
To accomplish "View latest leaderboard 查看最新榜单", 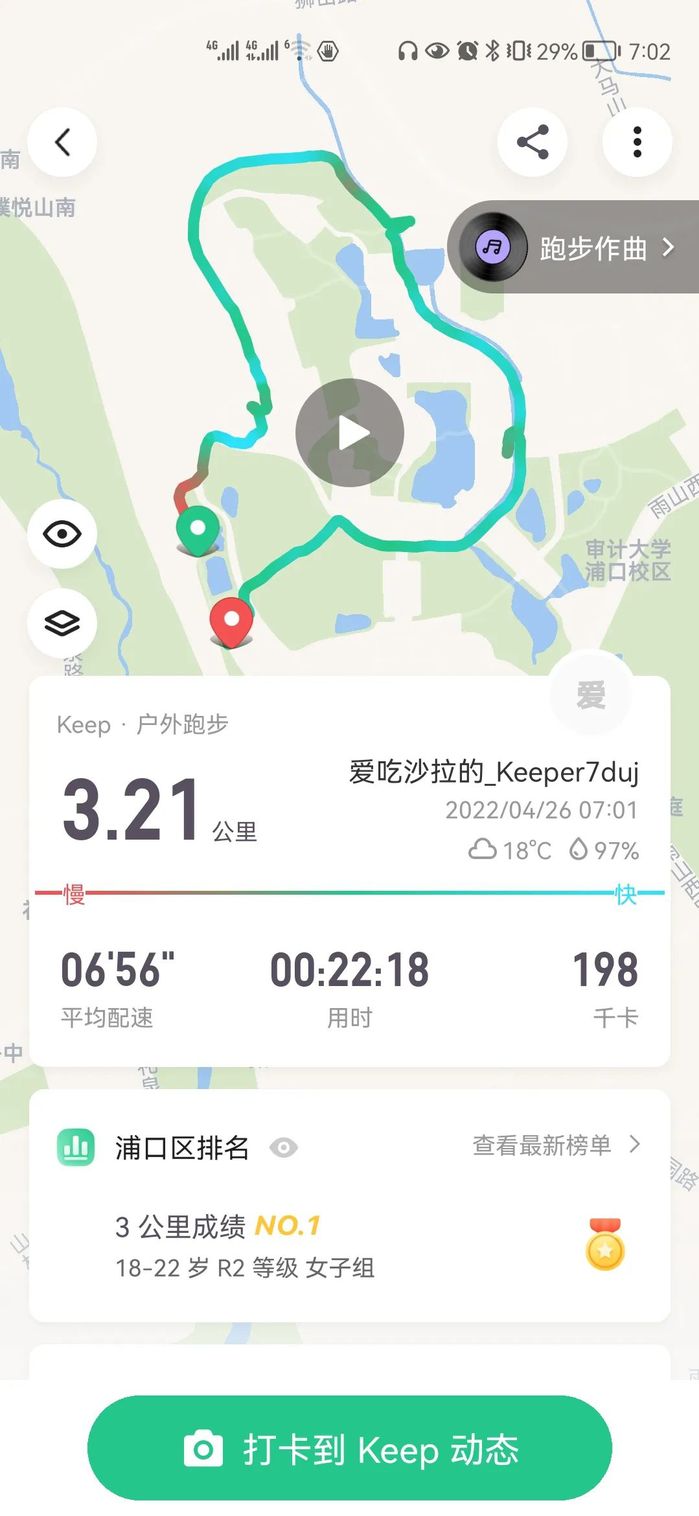I will [x=556, y=1146].
